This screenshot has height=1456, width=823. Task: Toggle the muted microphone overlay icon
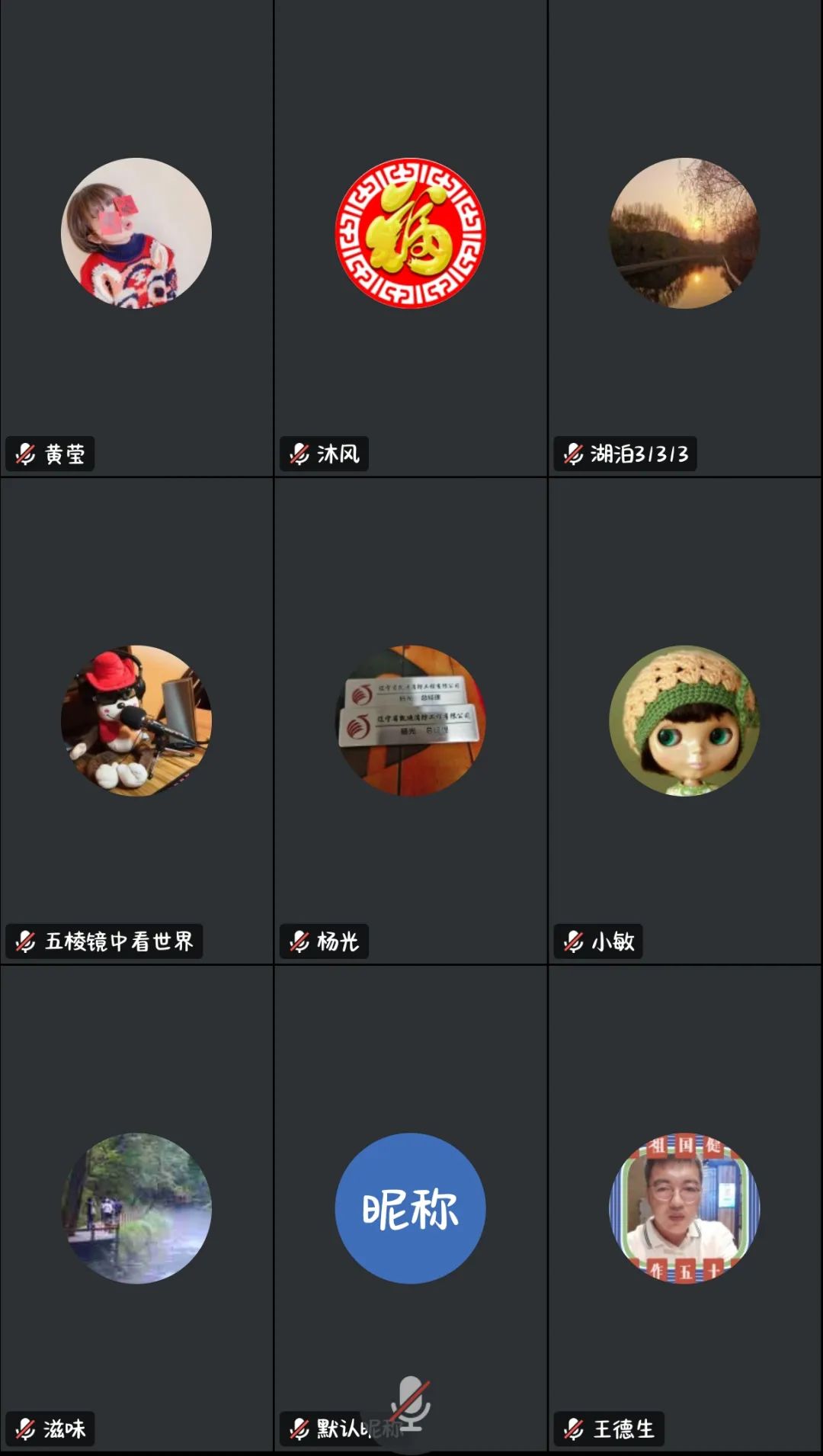[411, 1403]
